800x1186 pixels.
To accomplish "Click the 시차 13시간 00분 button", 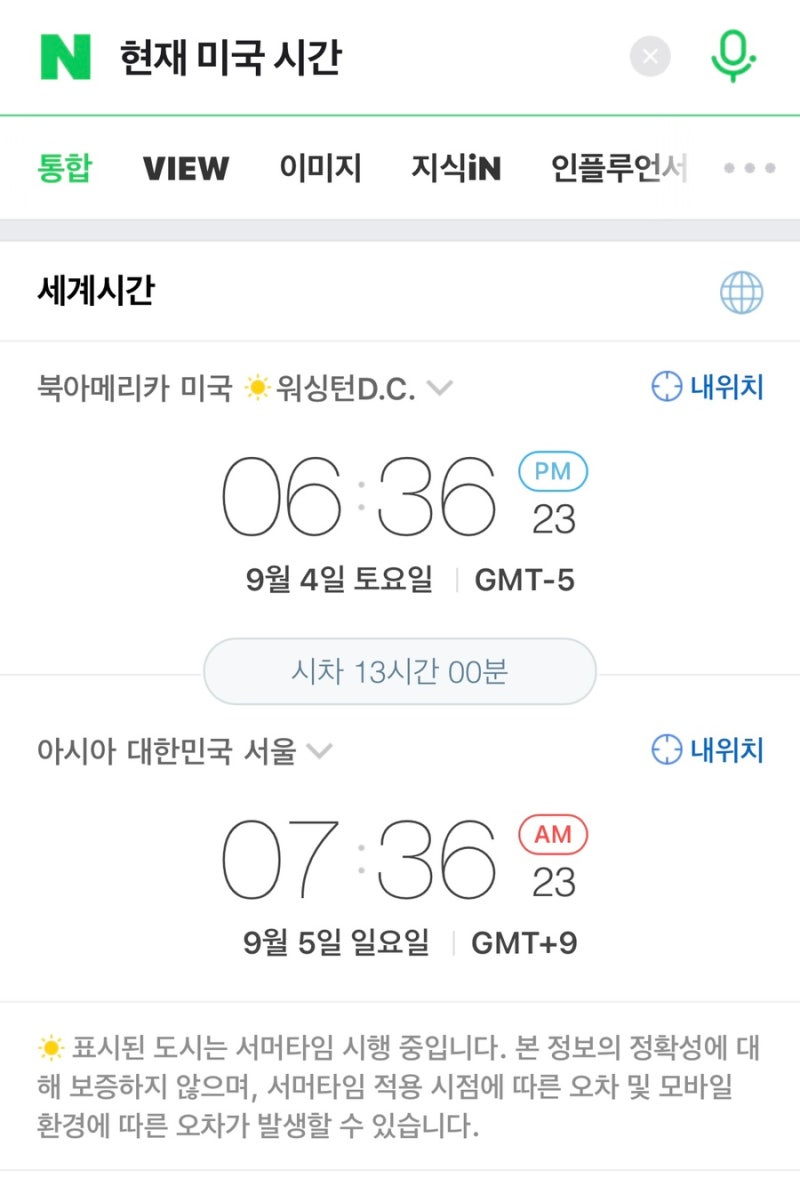I will pos(399,671).
